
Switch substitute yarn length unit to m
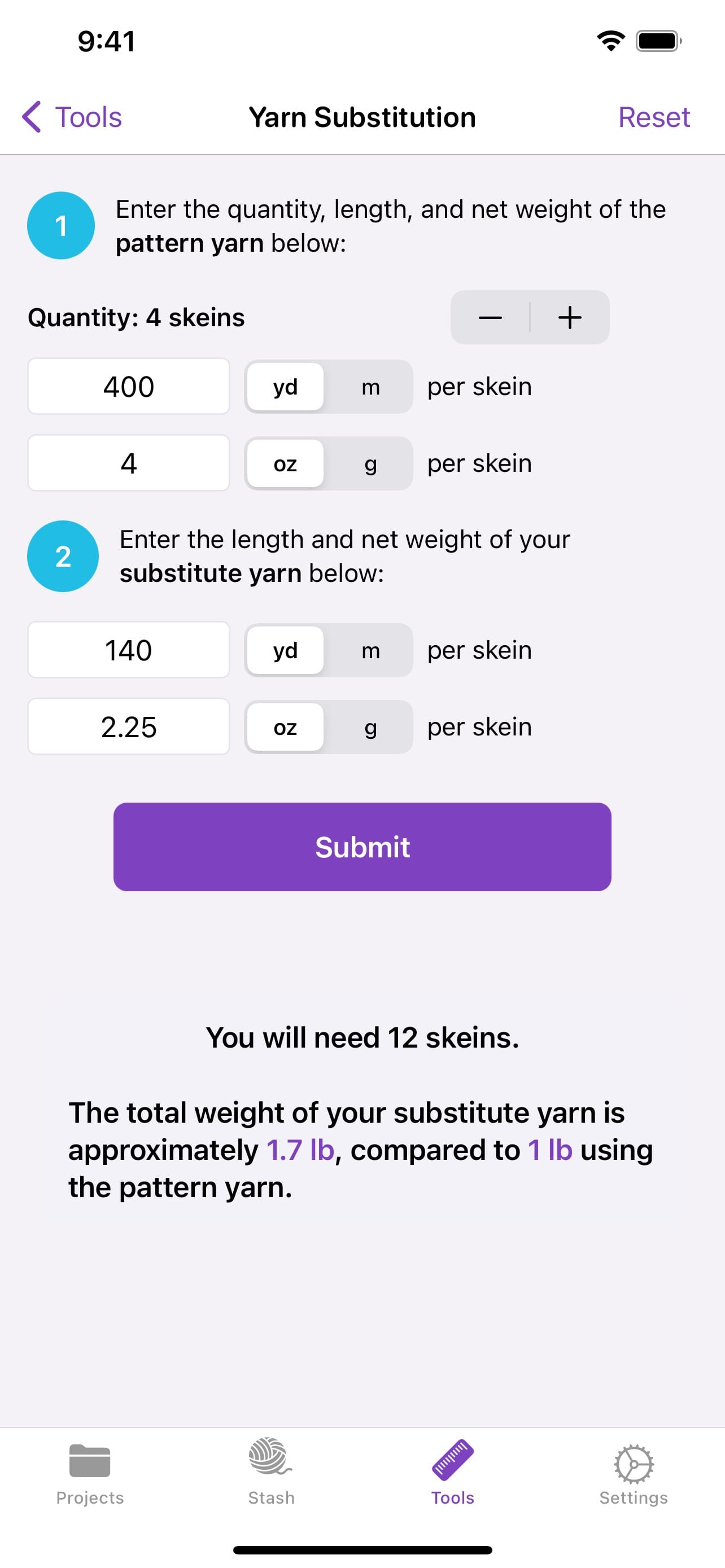tap(370, 650)
